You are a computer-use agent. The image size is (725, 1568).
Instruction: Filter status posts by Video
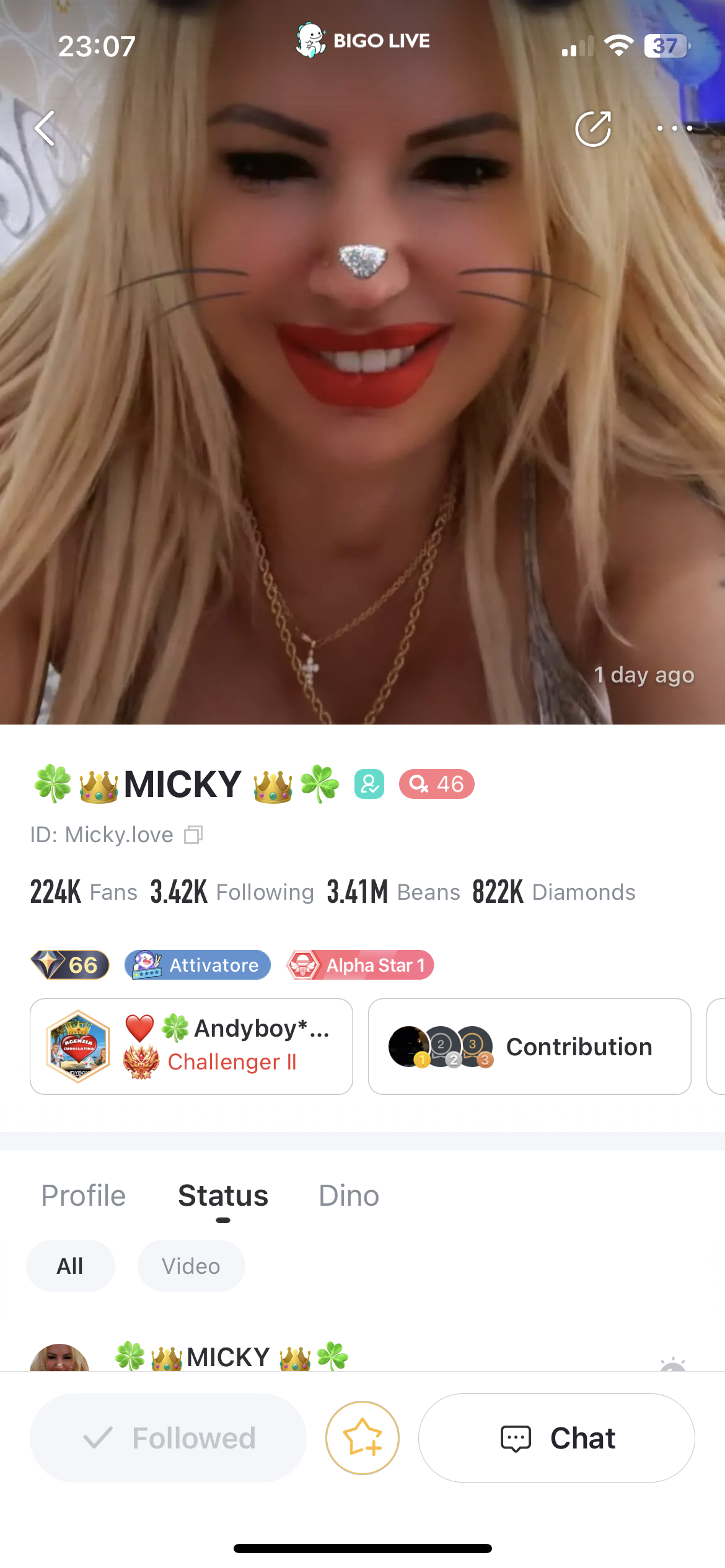(191, 1266)
